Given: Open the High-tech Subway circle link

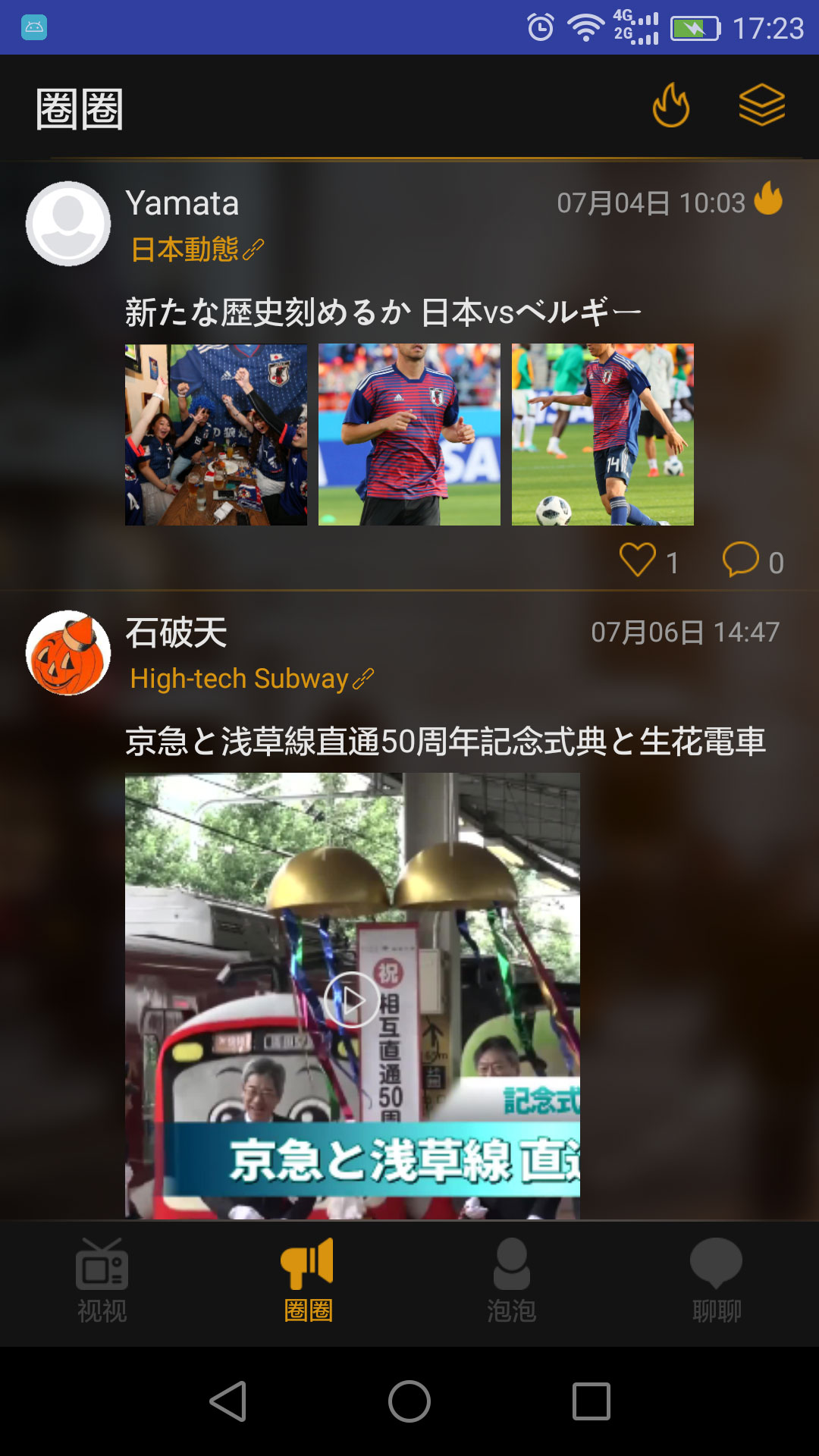Looking at the screenshot, I should pos(250,679).
